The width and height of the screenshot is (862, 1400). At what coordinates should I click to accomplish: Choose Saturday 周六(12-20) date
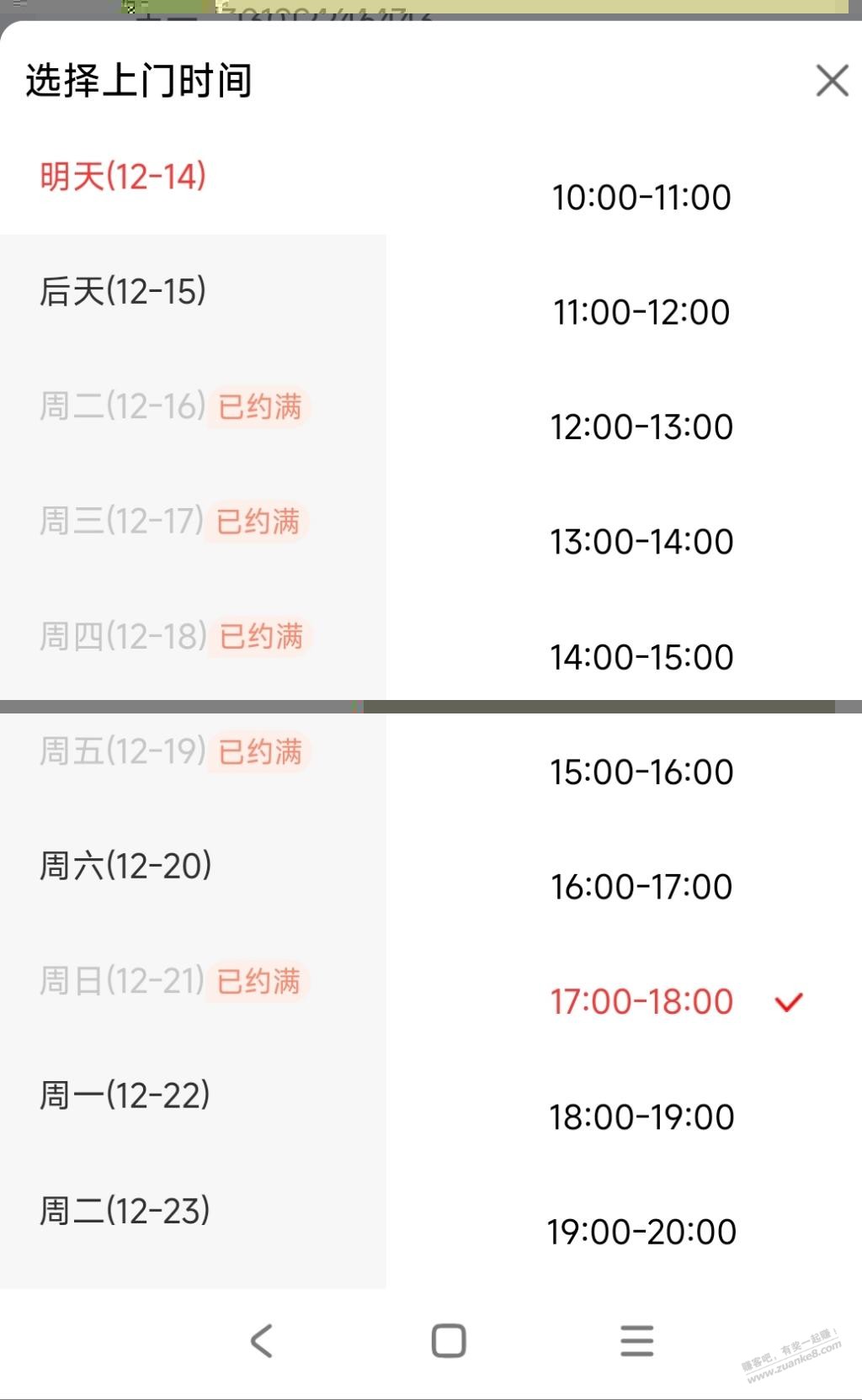126,866
